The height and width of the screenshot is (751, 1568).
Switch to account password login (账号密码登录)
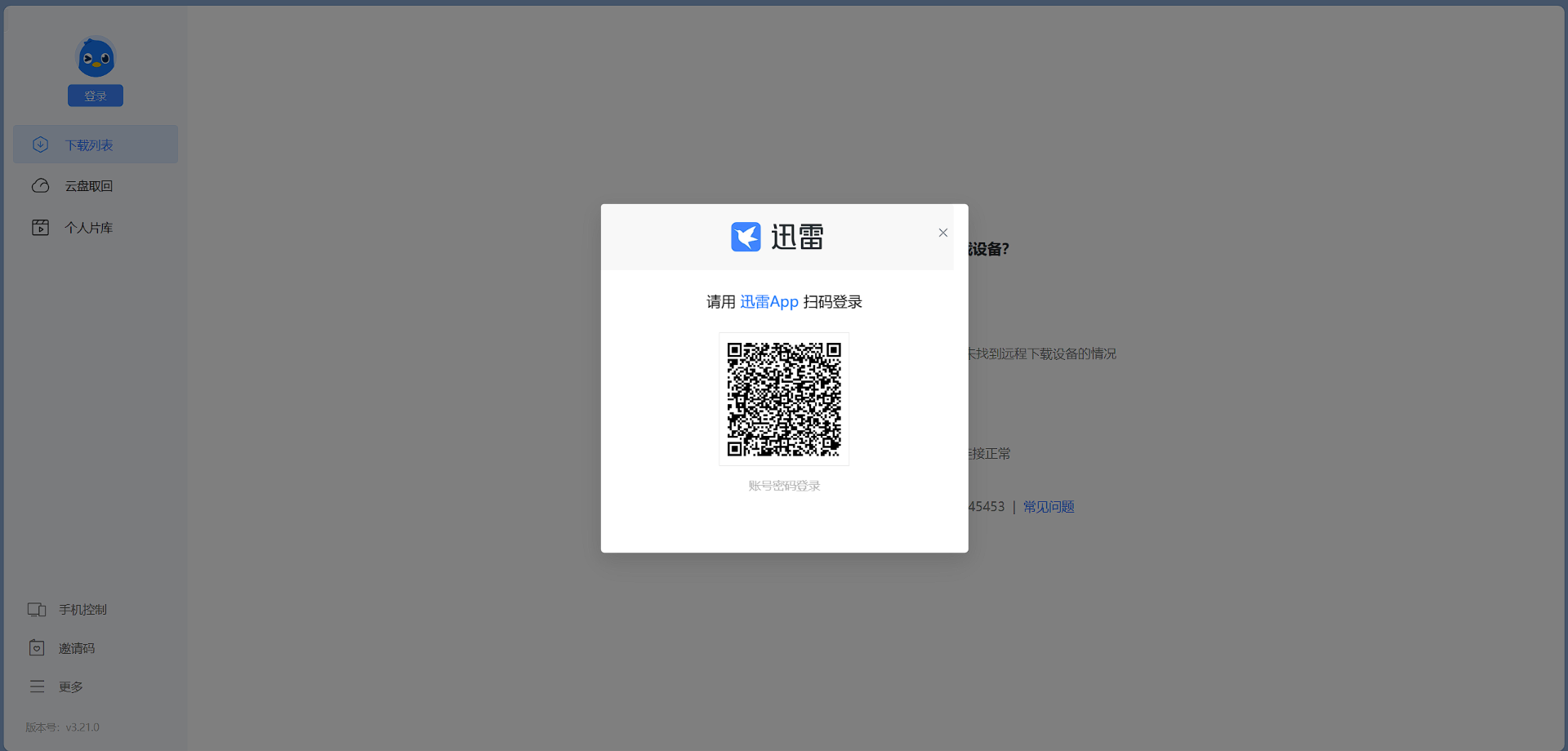[x=784, y=486]
